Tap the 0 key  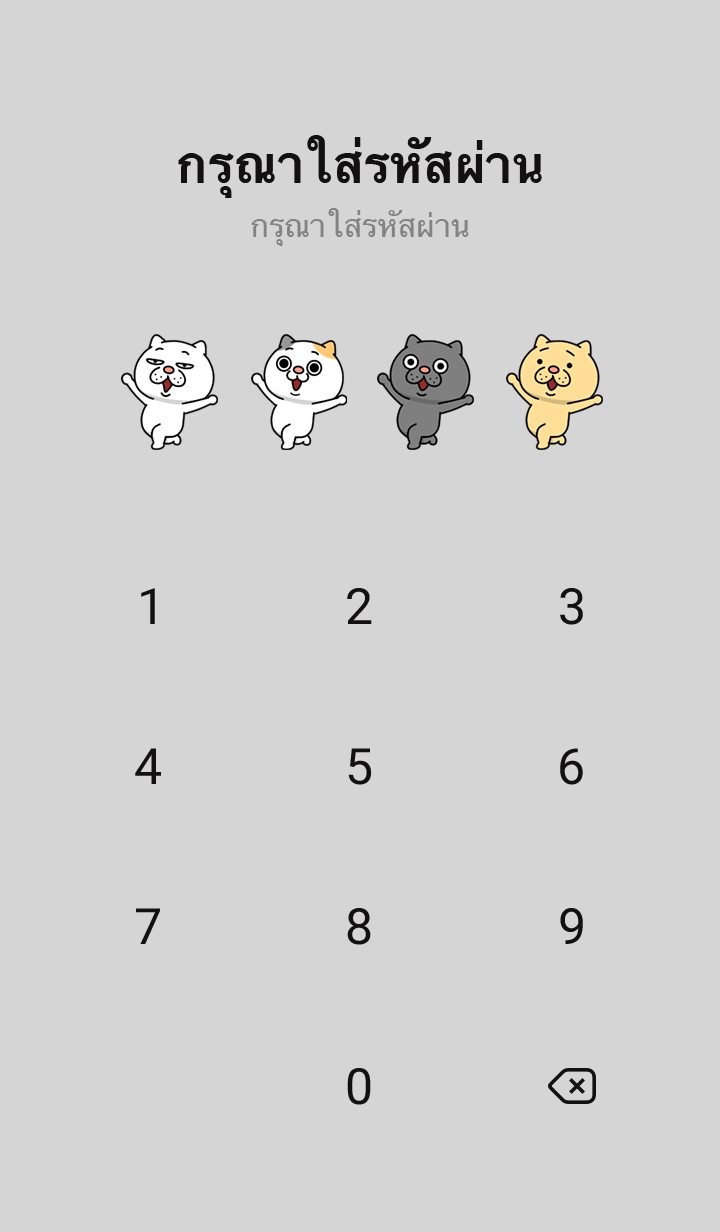pyautogui.click(x=359, y=1087)
